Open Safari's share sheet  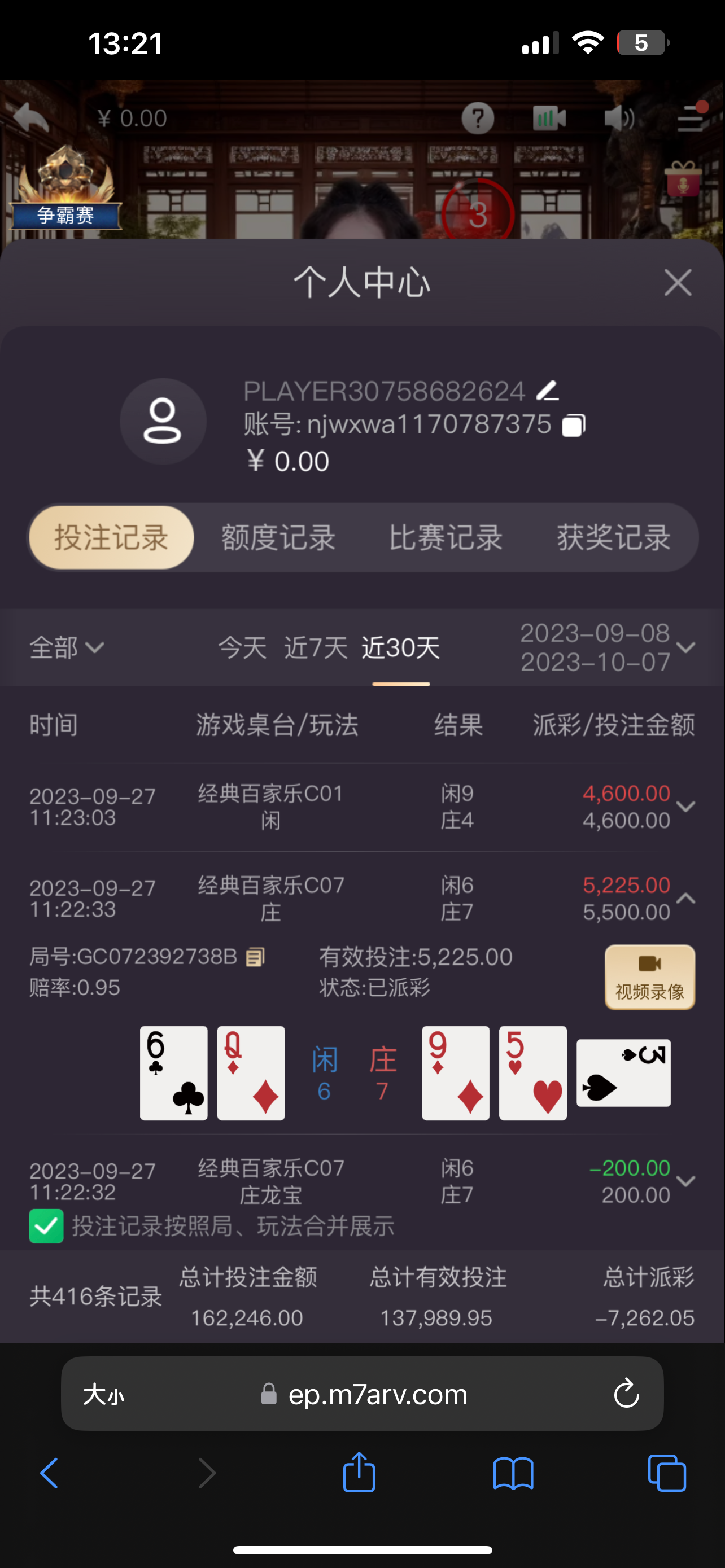pos(359,1473)
